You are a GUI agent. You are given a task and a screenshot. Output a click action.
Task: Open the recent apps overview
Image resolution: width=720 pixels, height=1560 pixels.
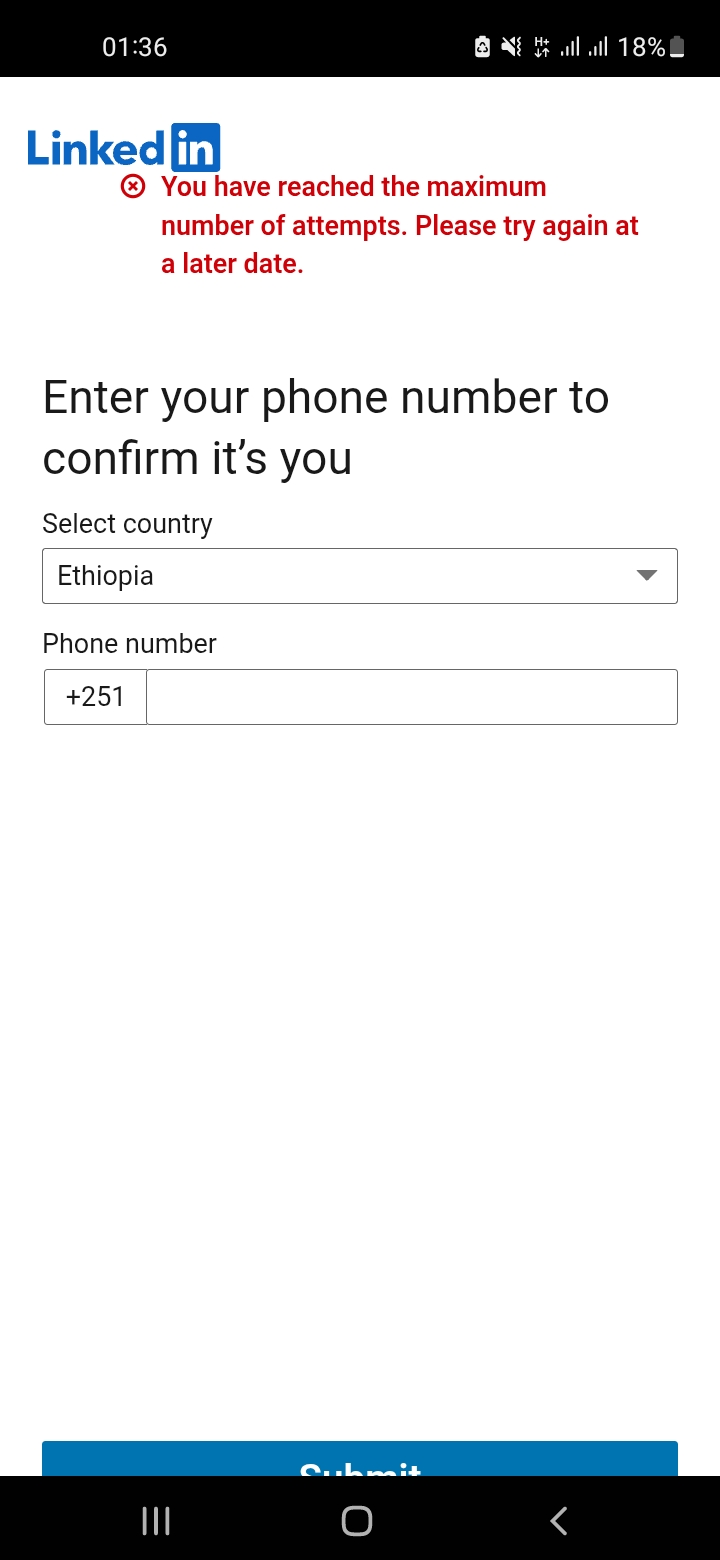(x=156, y=1521)
